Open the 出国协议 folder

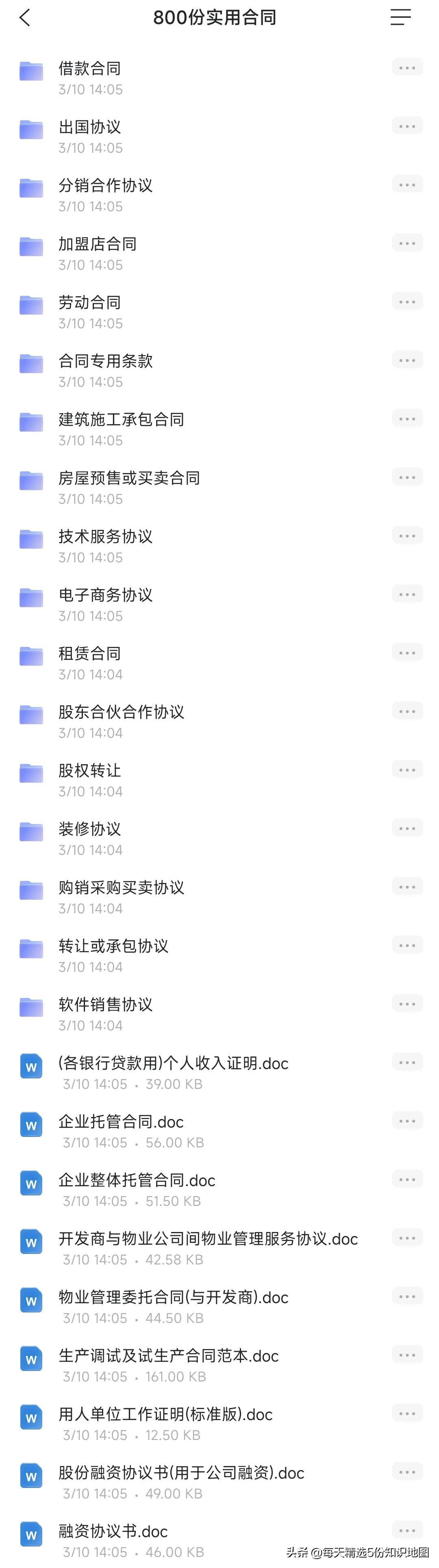coord(89,127)
